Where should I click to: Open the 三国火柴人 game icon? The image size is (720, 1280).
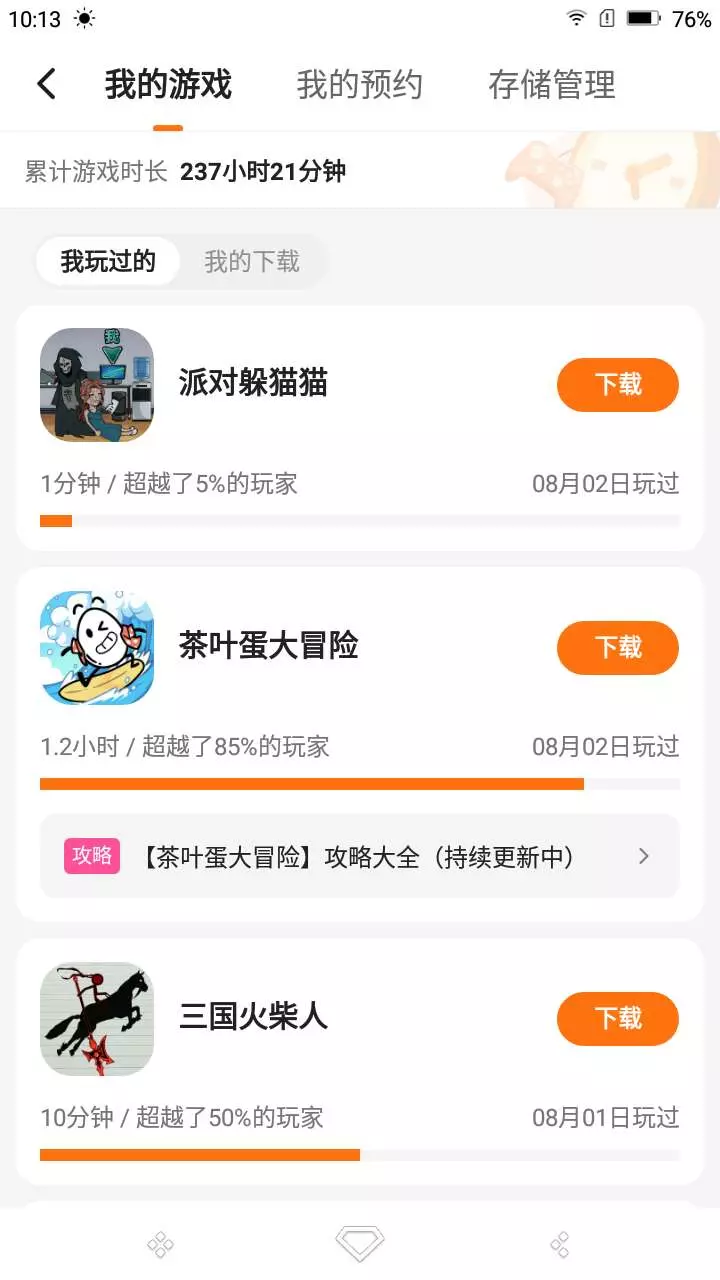pyautogui.click(x=97, y=1019)
